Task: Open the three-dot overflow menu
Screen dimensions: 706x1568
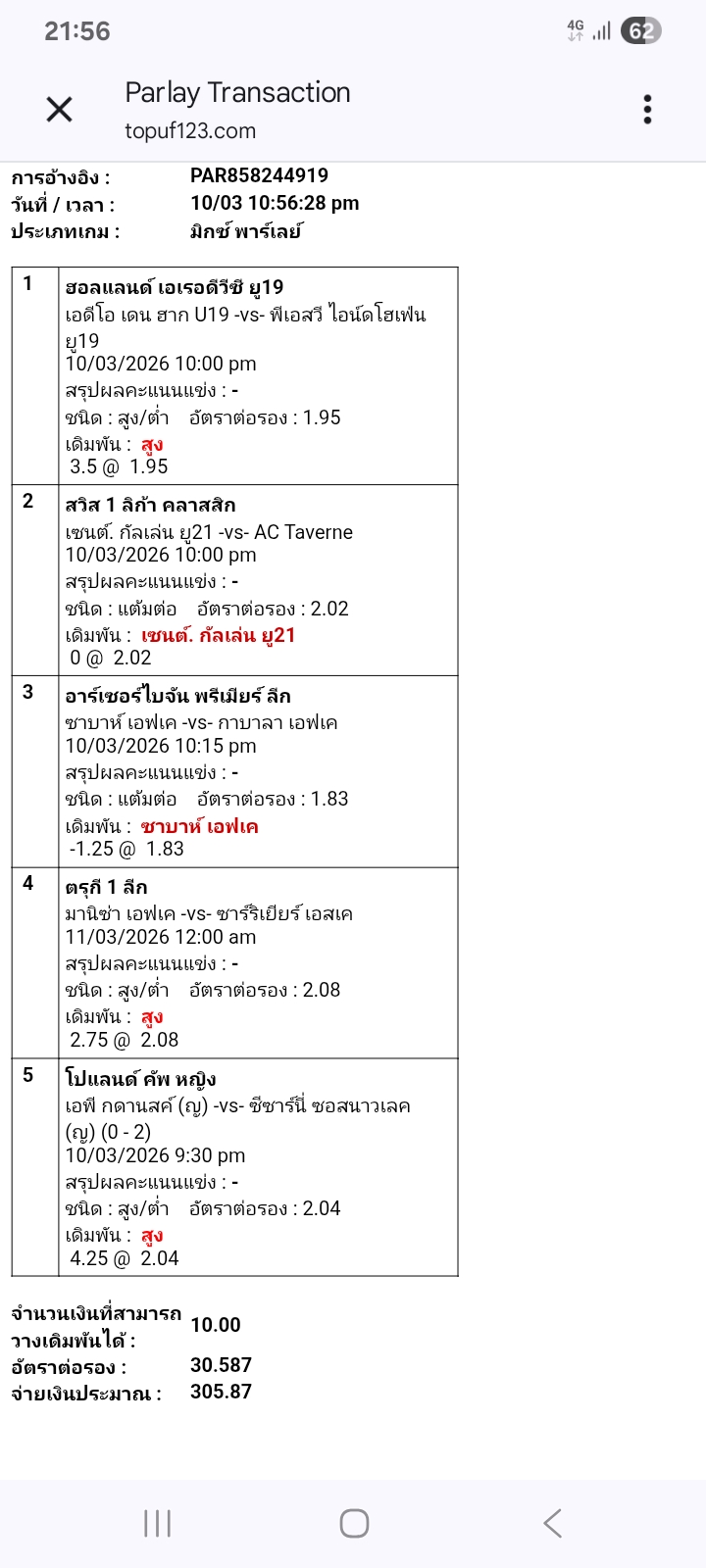Action: click(647, 109)
